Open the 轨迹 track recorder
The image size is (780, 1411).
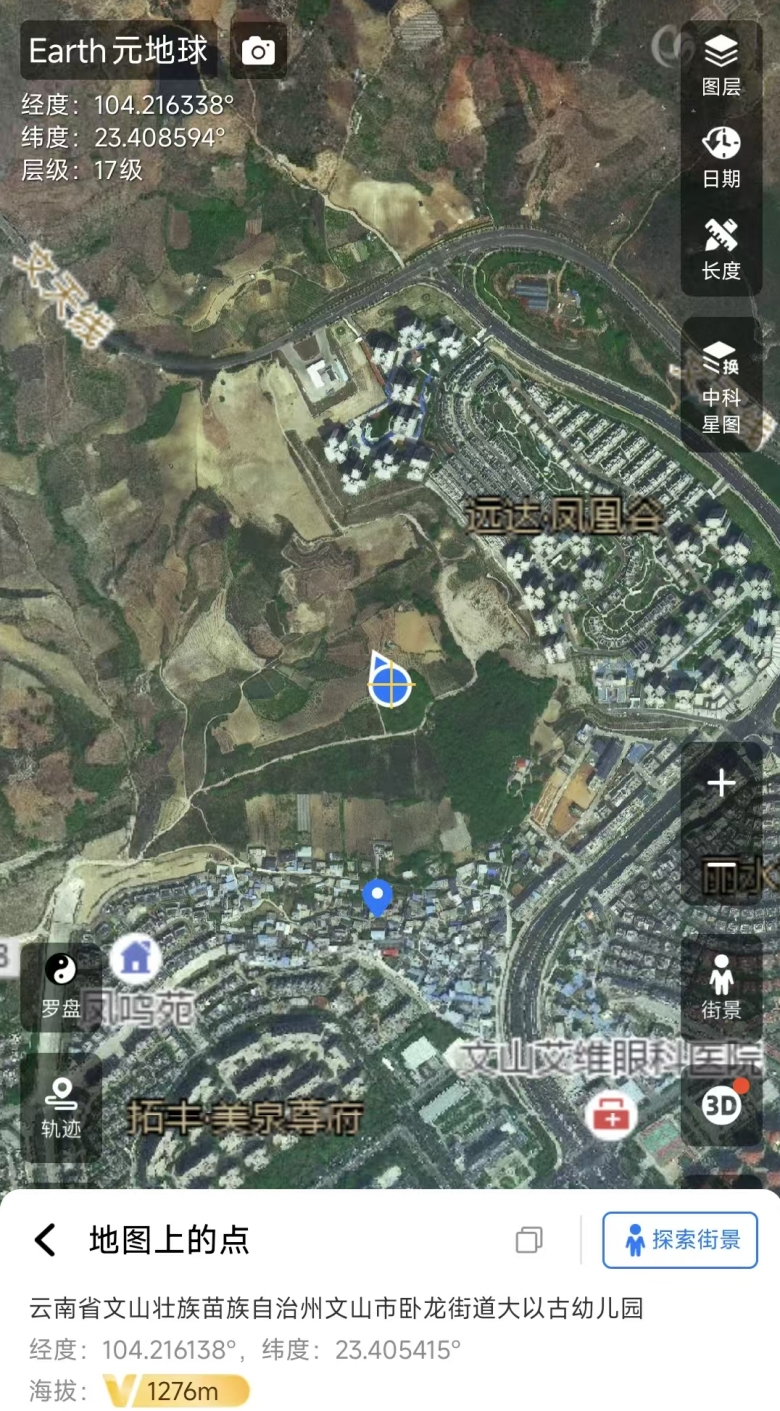(x=61, y=1105)
